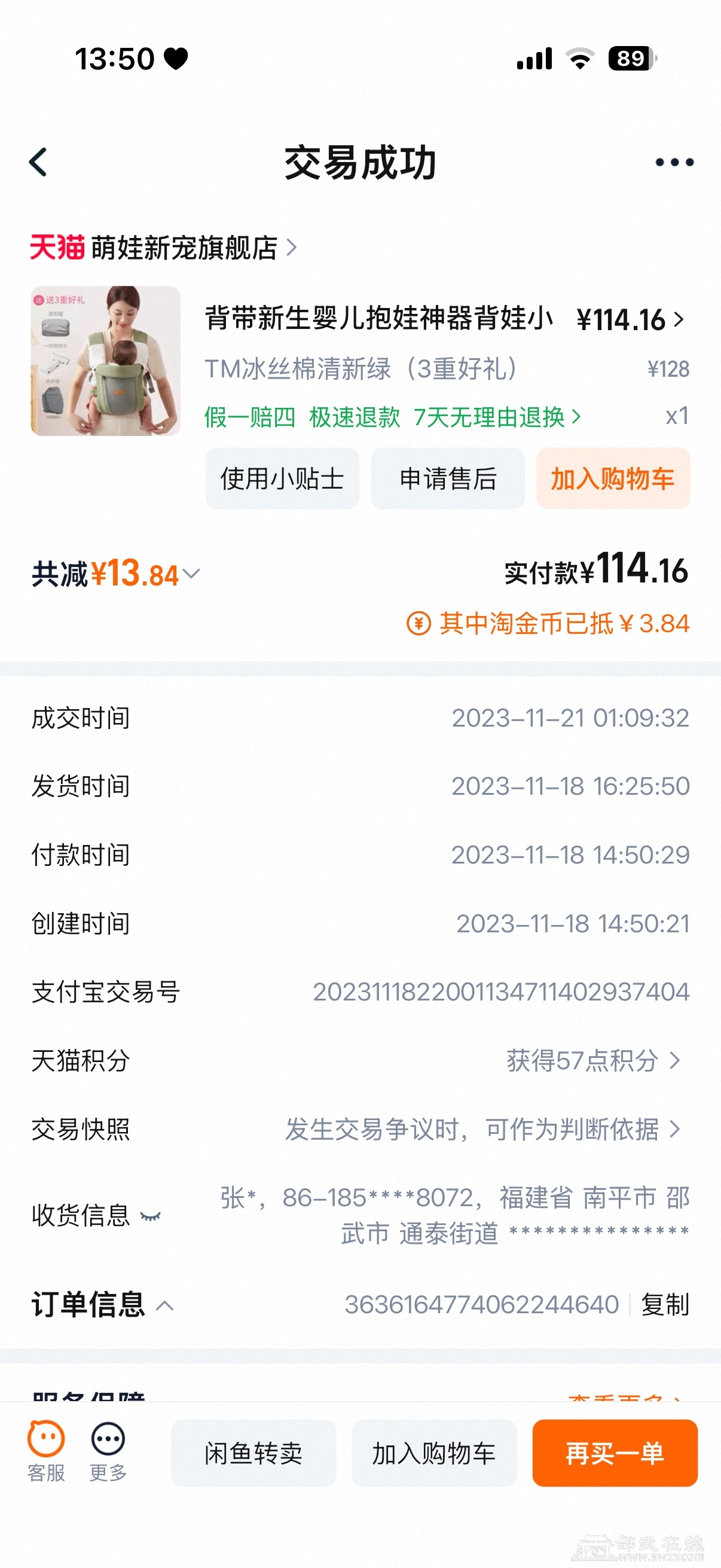Viewport: 721px width, 1568px height.
Task: Open the 更多 options in the bottom bar
Action: pos(108,1452)
